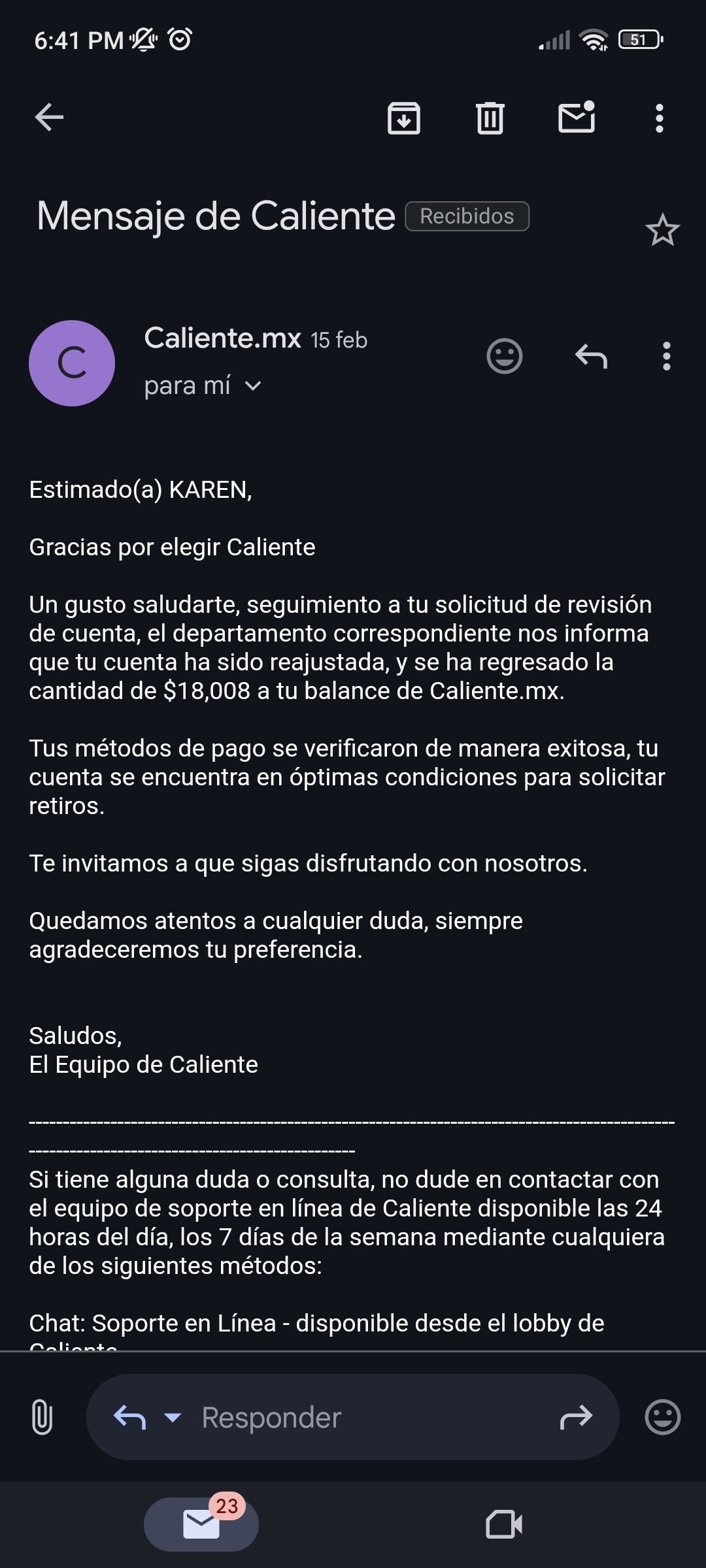Reply using the arrow beside the sender
The height and width of the screenshot is (1568, 706).
[x=591, y=357]
